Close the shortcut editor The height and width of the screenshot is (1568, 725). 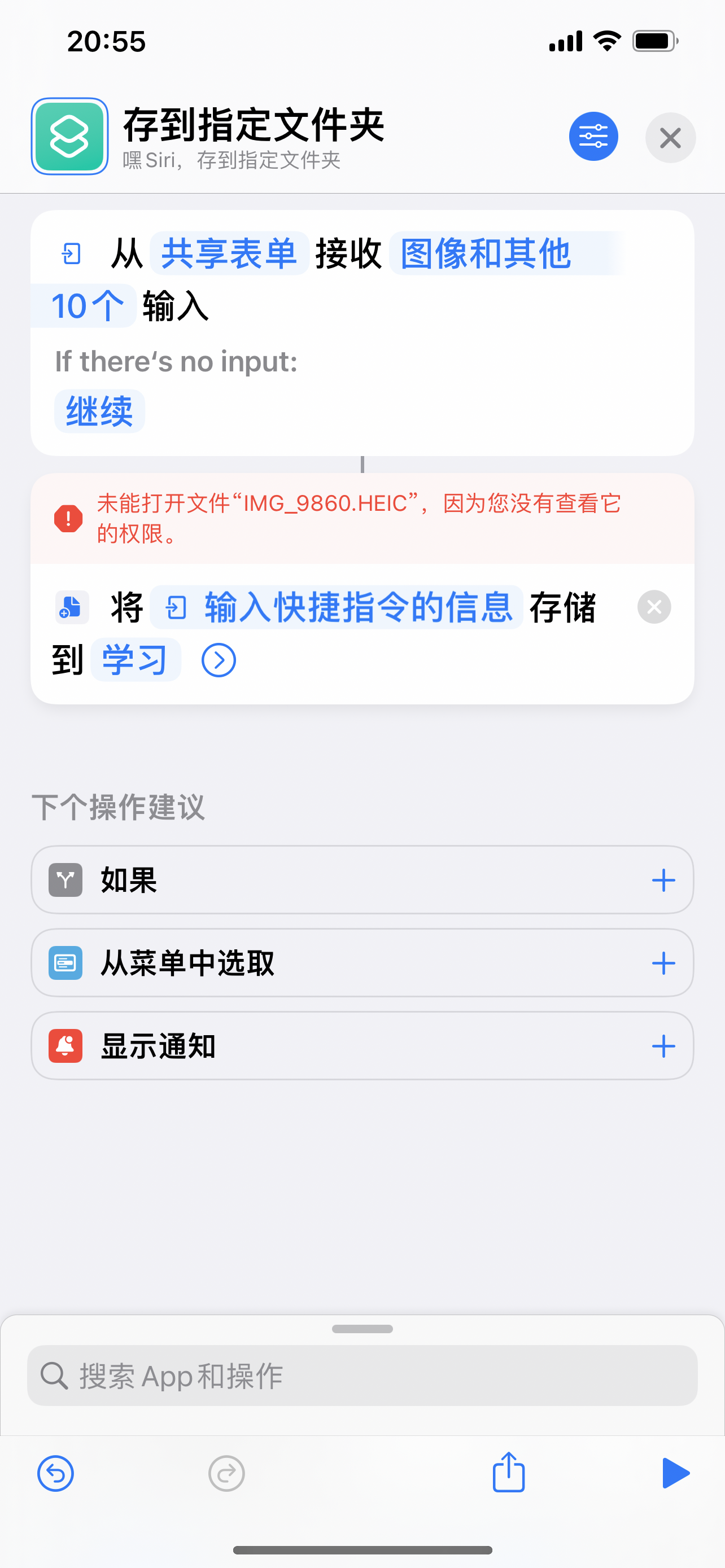(670, 138)
